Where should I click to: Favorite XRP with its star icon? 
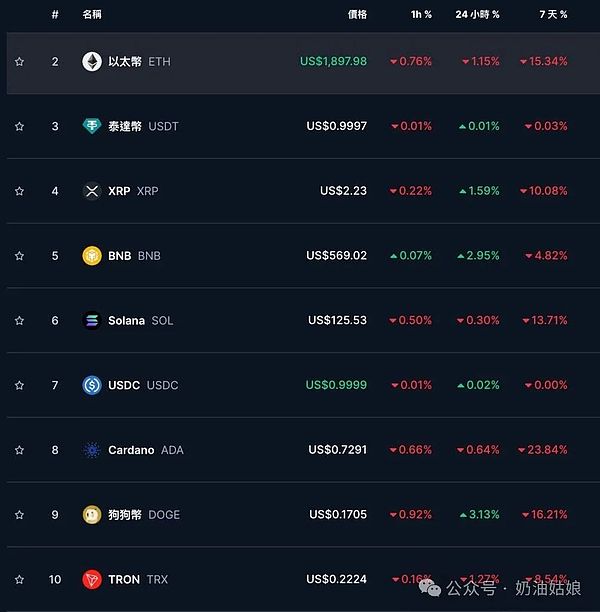coord(19,191)
